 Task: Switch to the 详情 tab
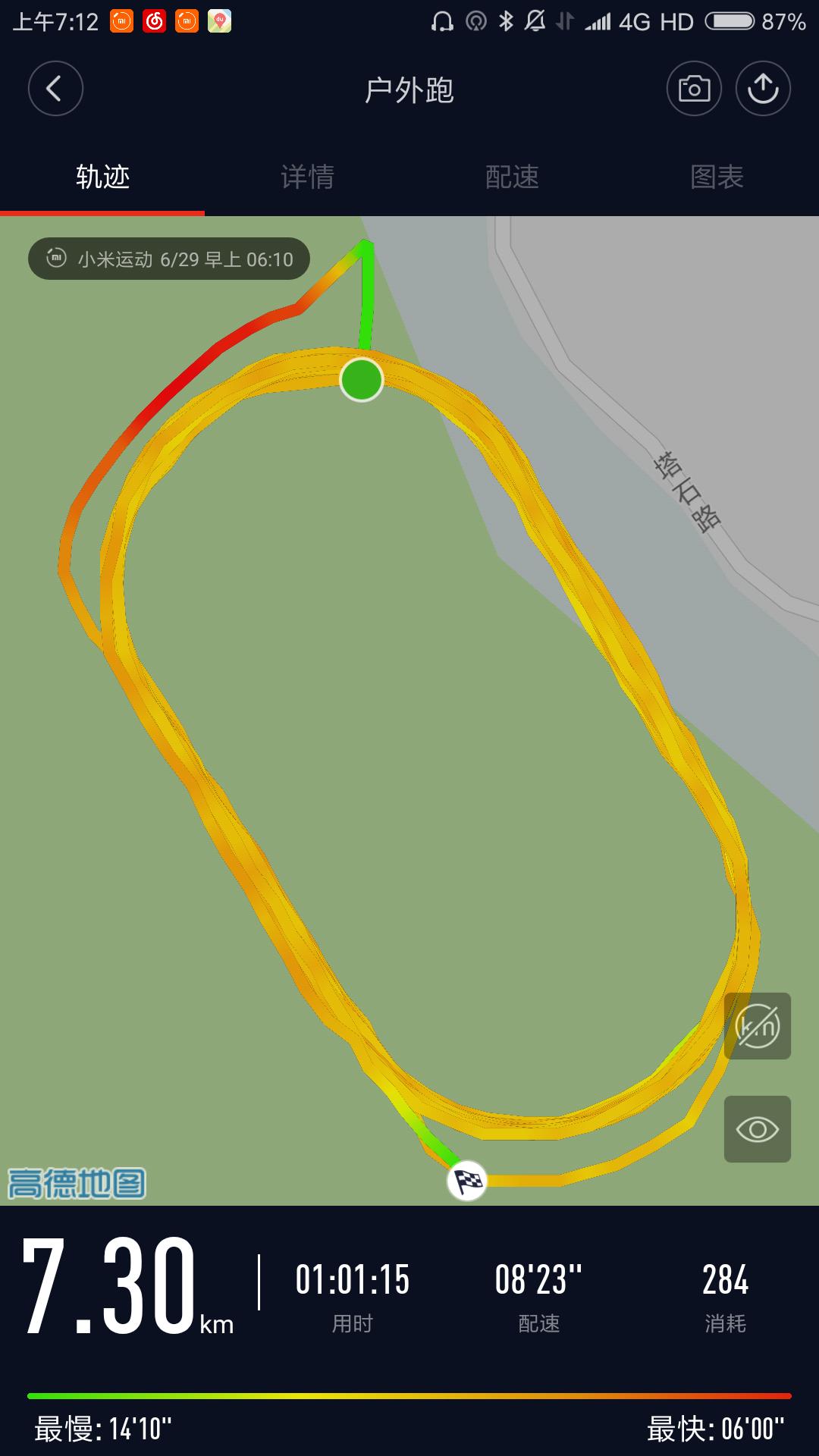pyautogui.click(x=307, y=177)
